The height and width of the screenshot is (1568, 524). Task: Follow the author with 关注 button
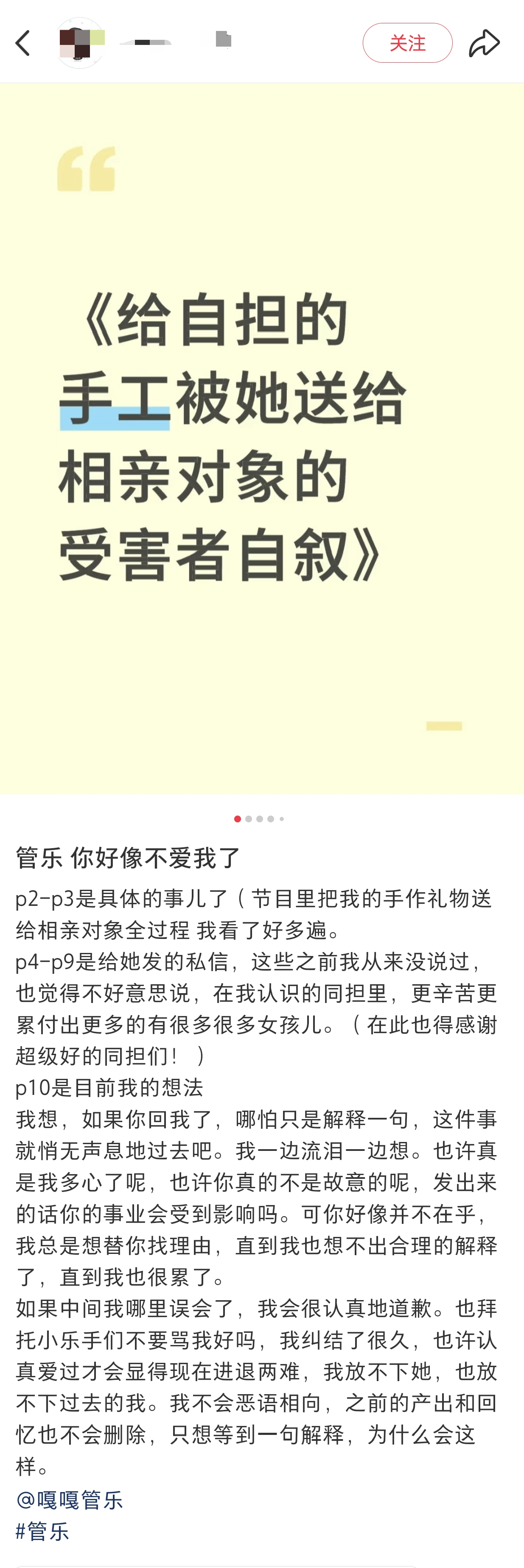pyautogui.click(x=407, y=43)
